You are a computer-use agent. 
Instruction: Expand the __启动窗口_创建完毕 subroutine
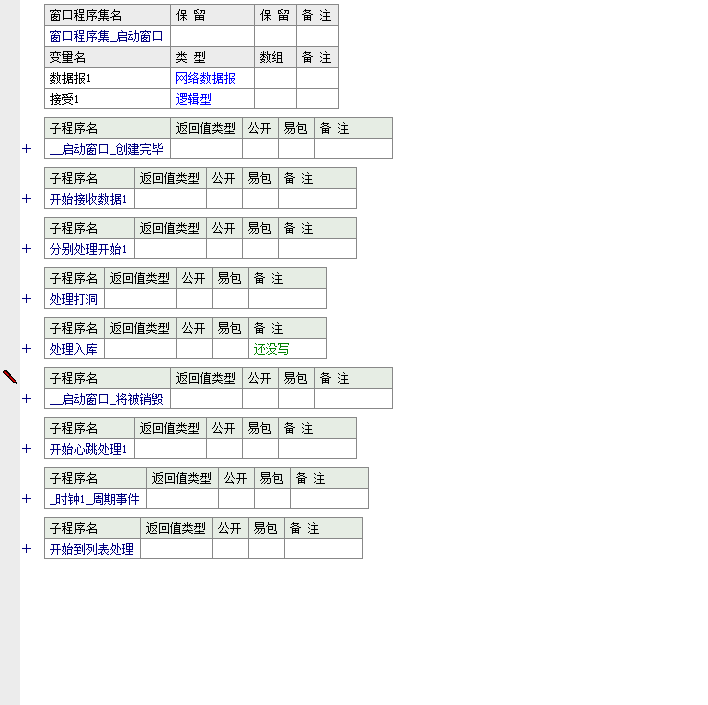(x=27, y=149)
